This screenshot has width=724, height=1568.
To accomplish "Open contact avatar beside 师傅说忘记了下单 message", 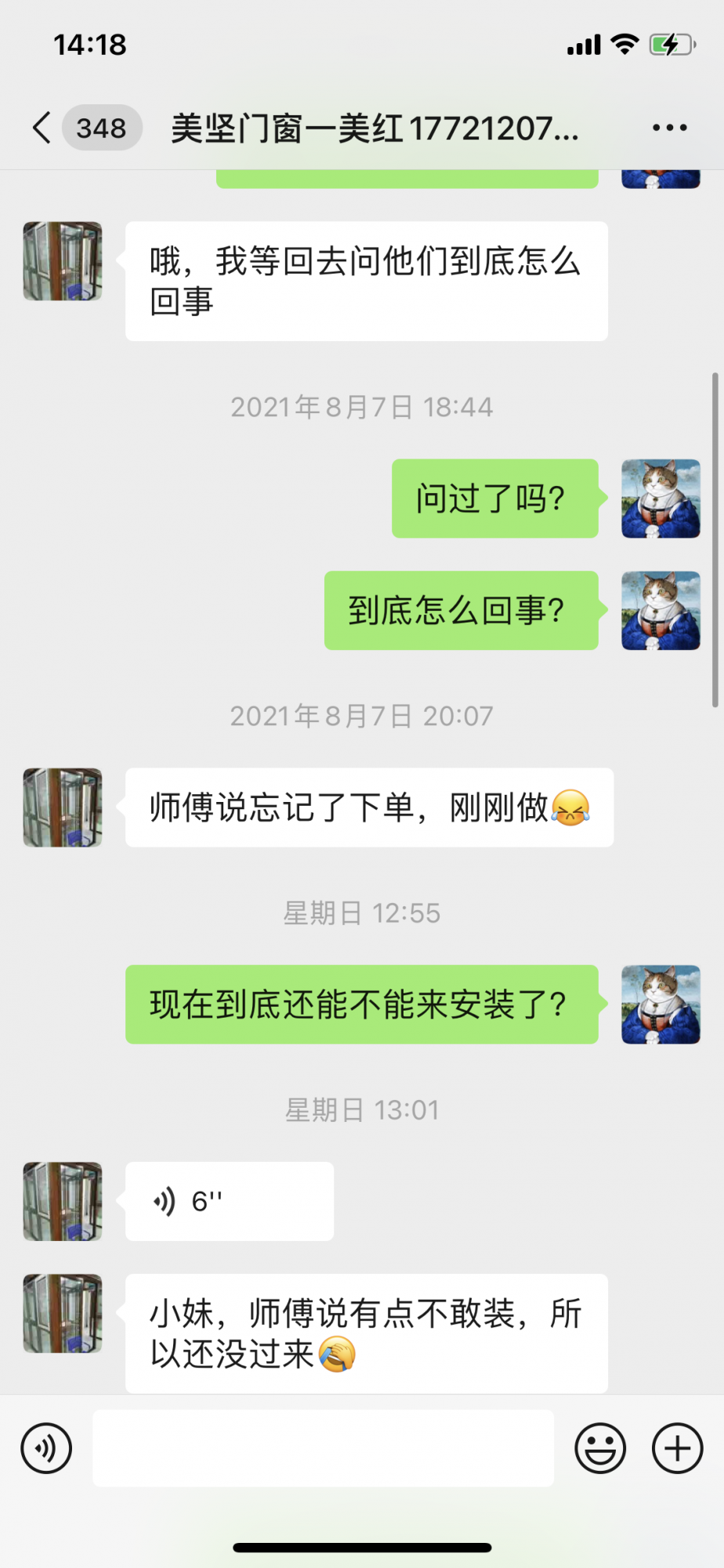I will tap(63, 808).
